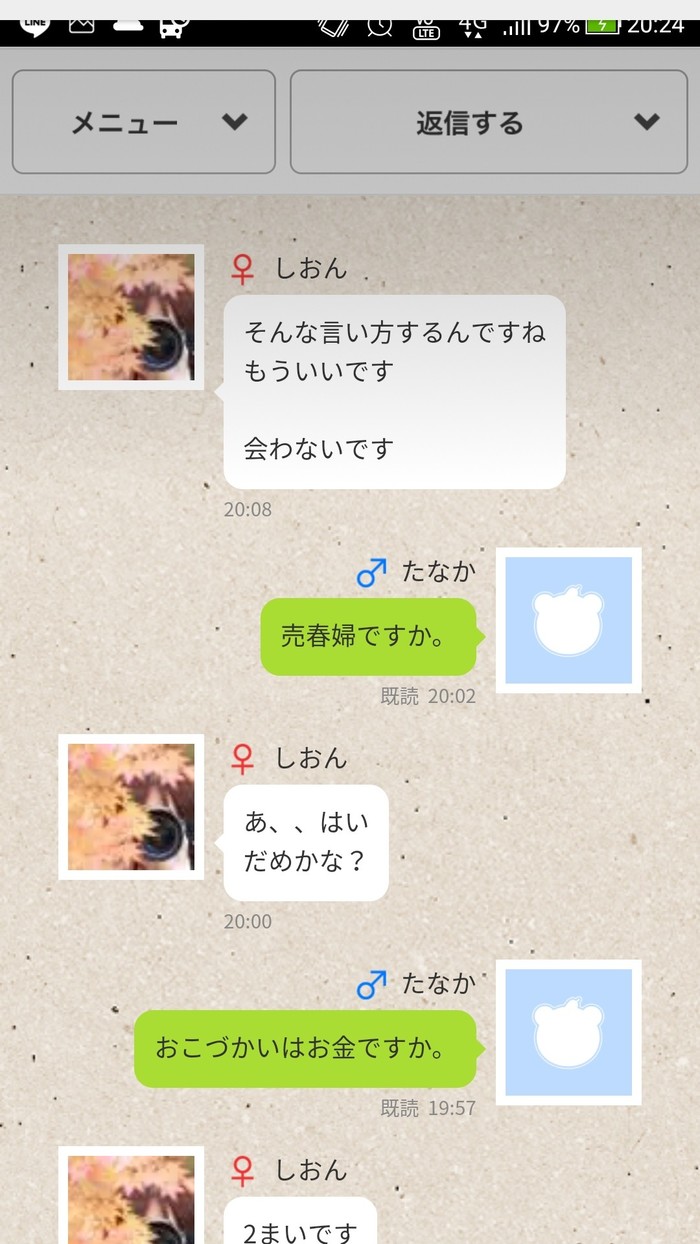This screenshot has width=700, height=1244.
Task: Expand the メニュー dropdown
Action: tap(143, 122)
